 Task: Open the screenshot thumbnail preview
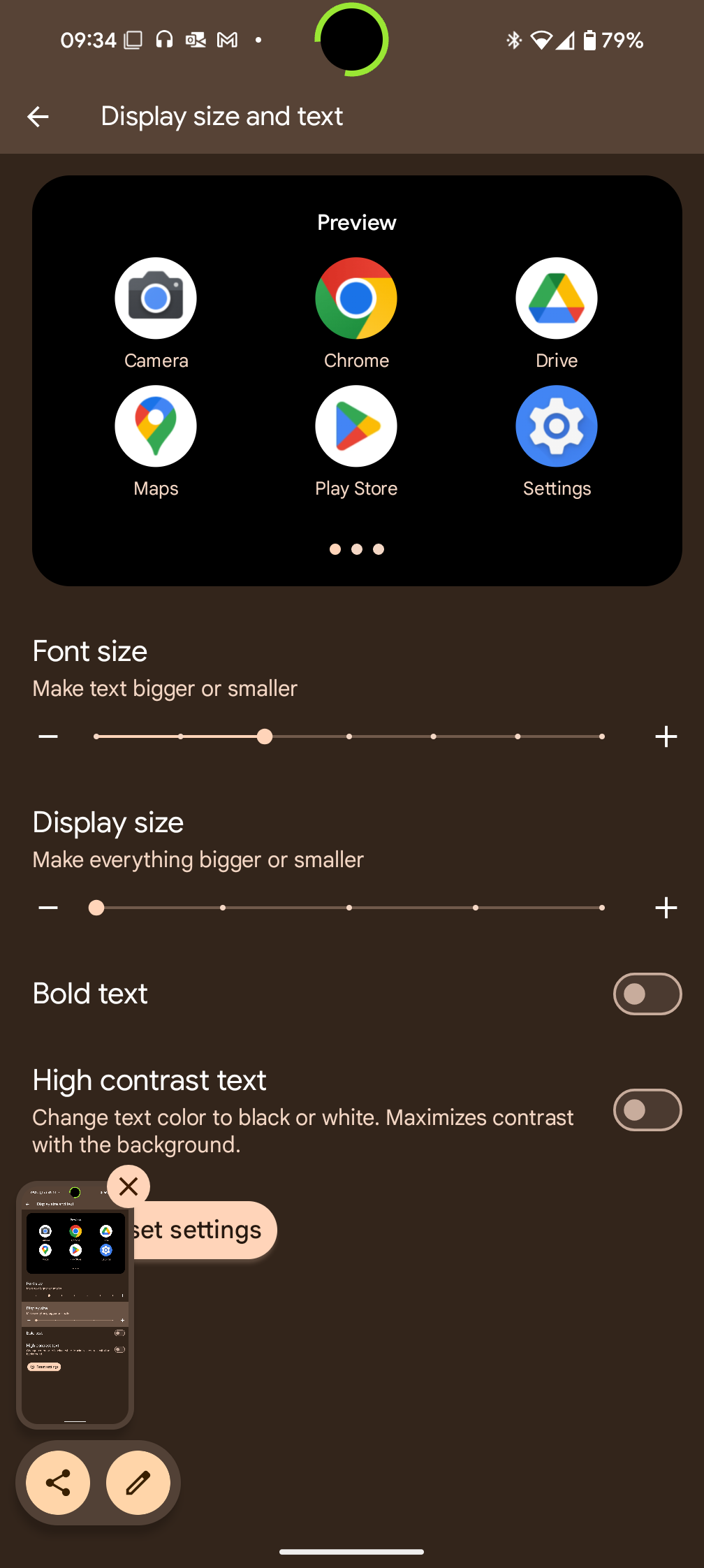pyautogui.click(x=75, y=1307)
